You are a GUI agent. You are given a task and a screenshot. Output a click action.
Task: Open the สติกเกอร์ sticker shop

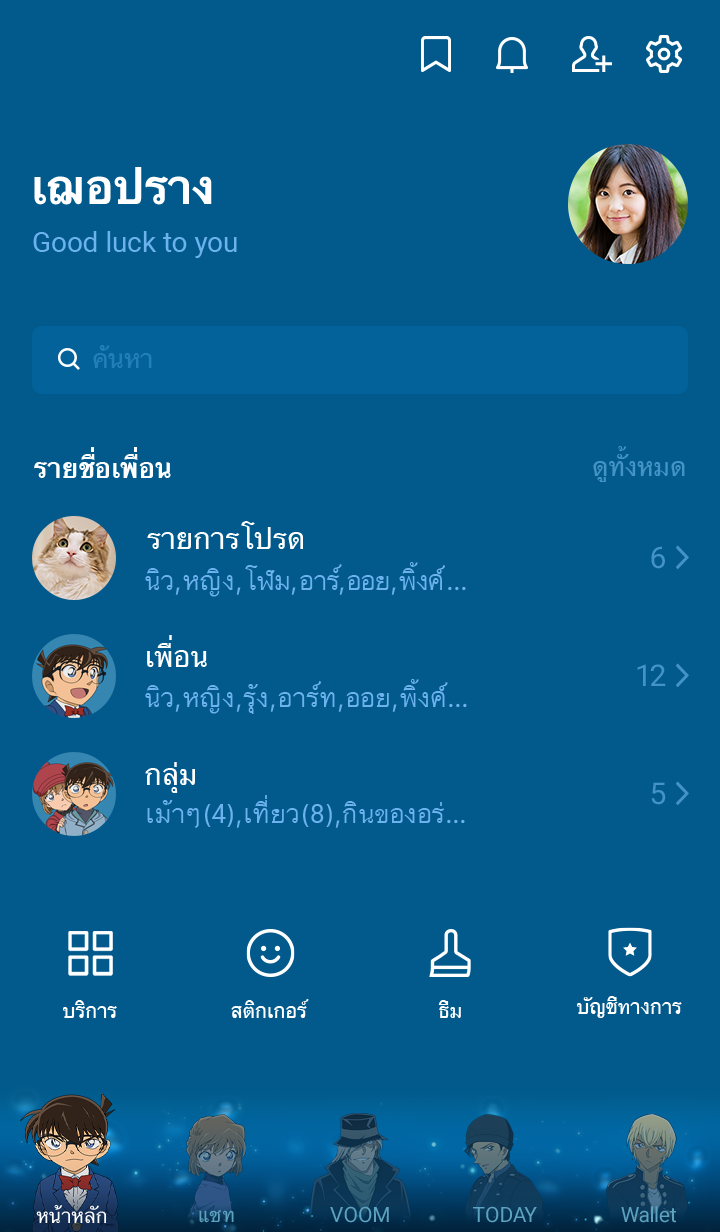pyautogui.click(x=270, y=972)
